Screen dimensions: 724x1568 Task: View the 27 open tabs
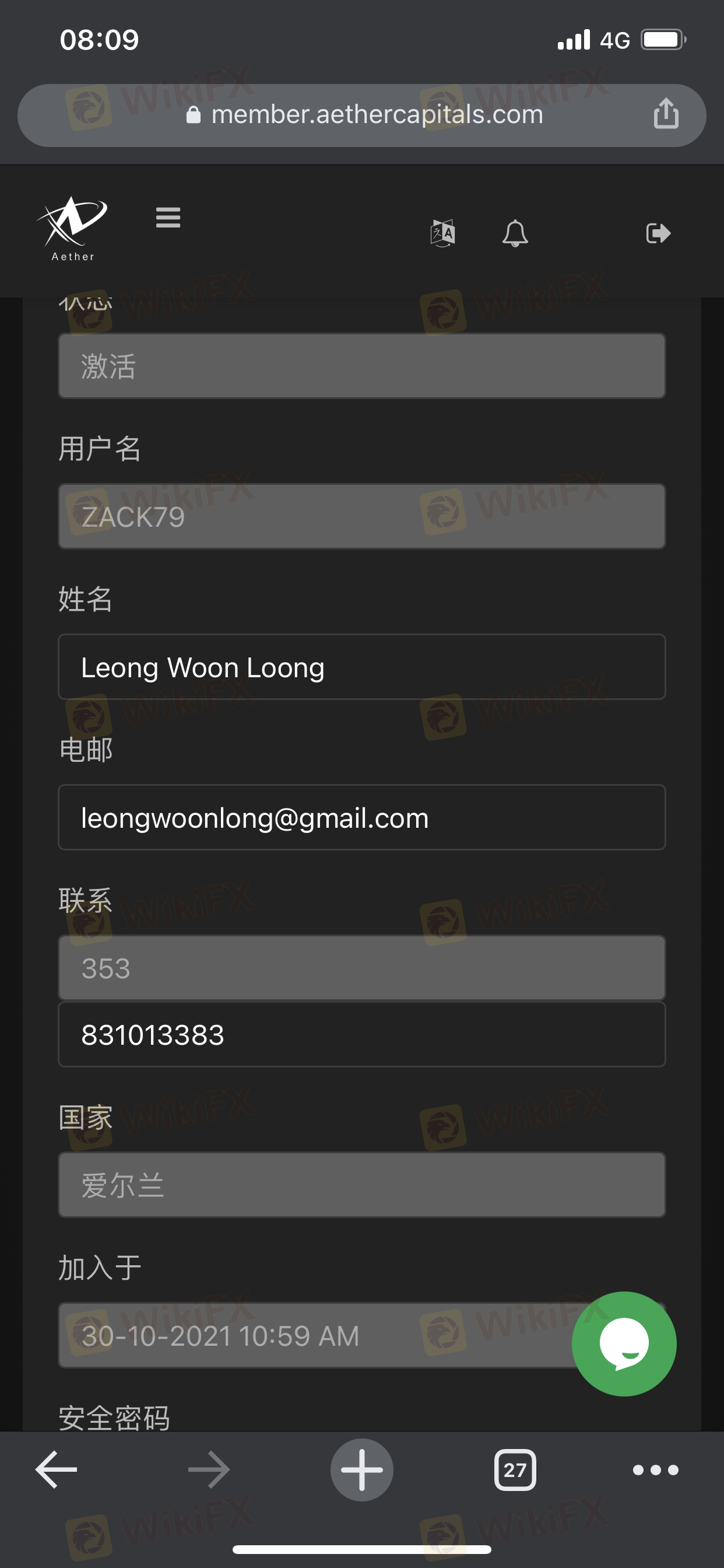(x=515, y=1469)
